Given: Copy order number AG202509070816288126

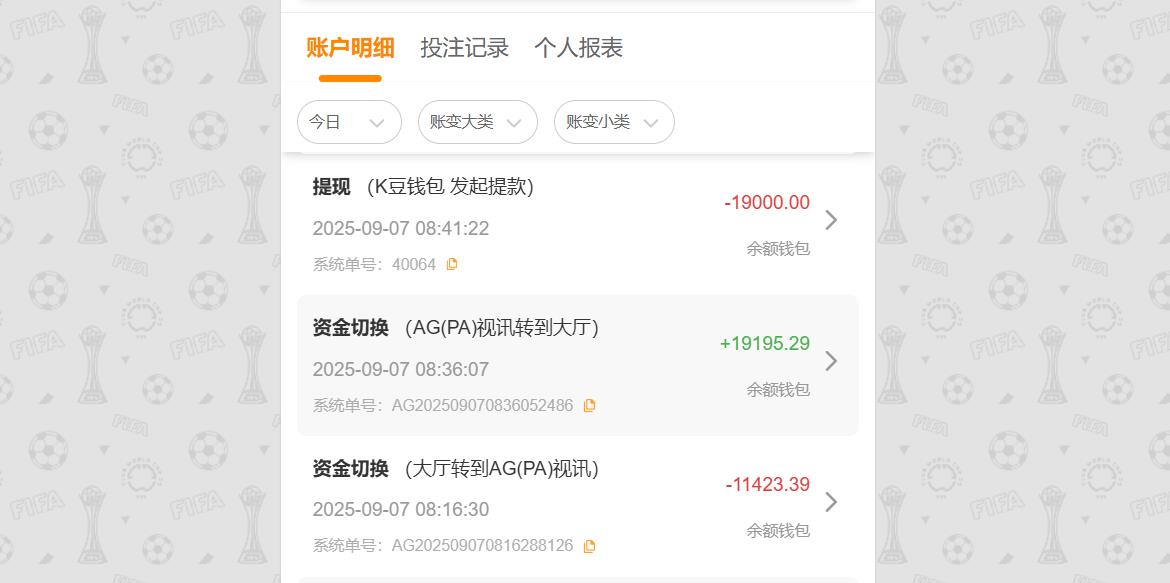Looking at the screenshot, I should (589, 546).
